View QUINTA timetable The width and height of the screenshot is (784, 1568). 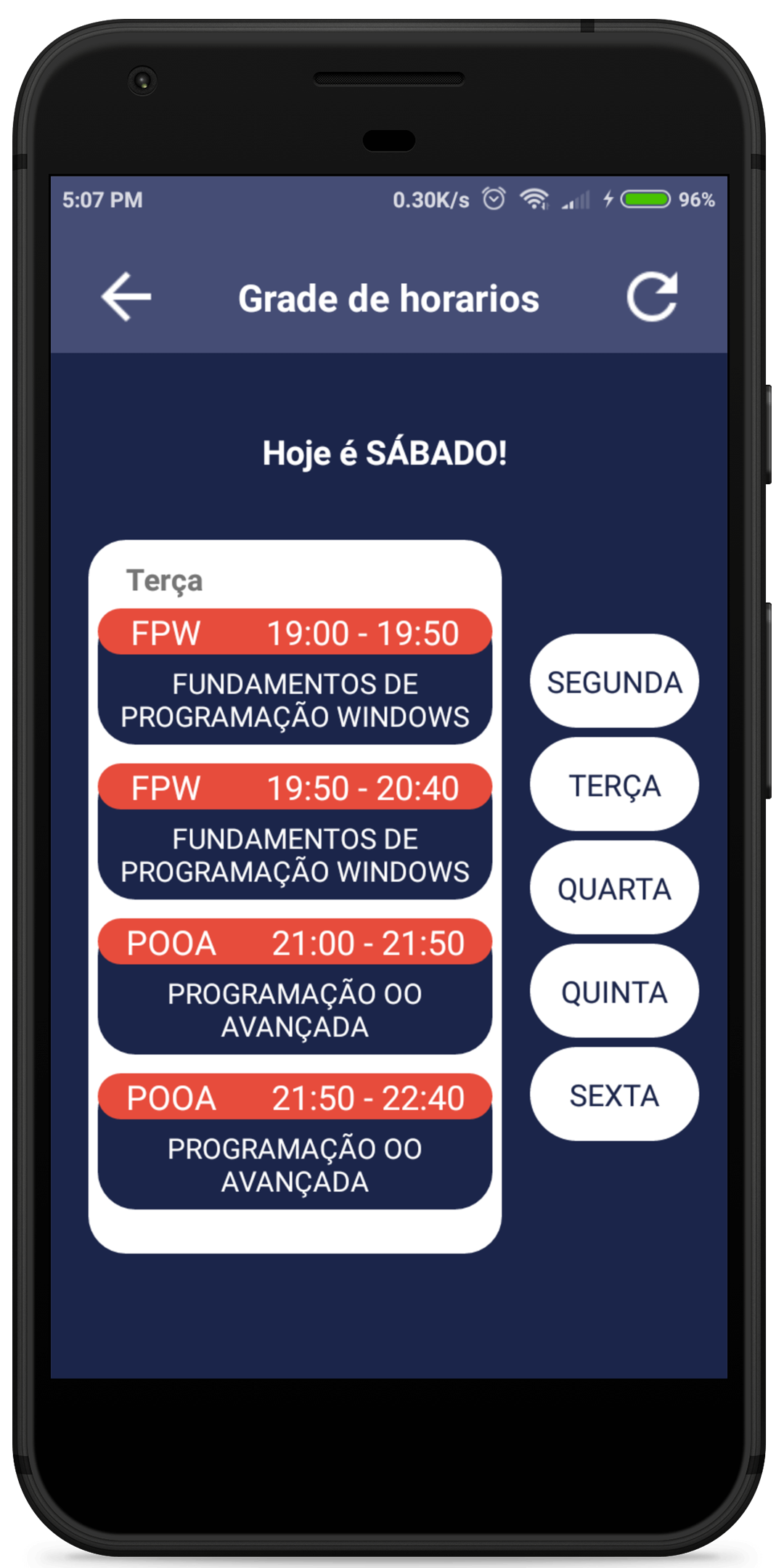coord(614,991)
